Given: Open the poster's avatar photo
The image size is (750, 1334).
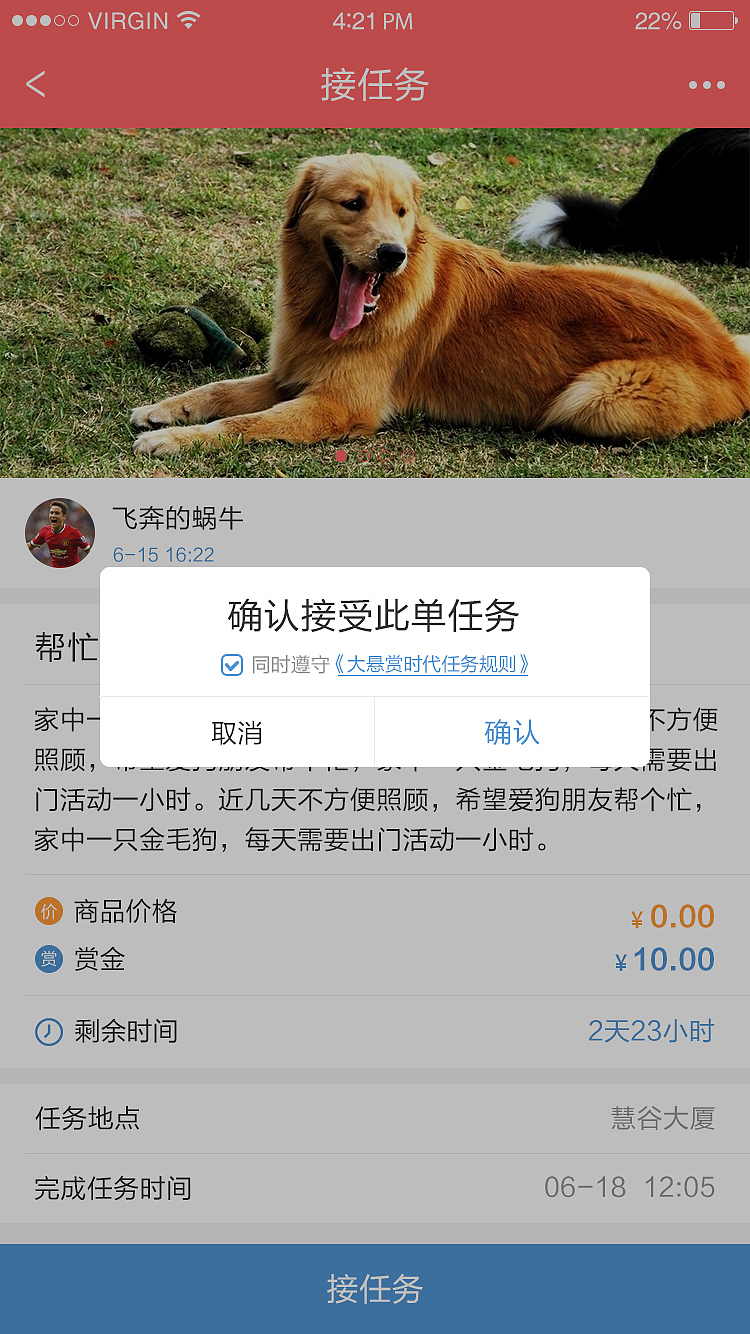Looking at the screenshot, I should point(59,533).
